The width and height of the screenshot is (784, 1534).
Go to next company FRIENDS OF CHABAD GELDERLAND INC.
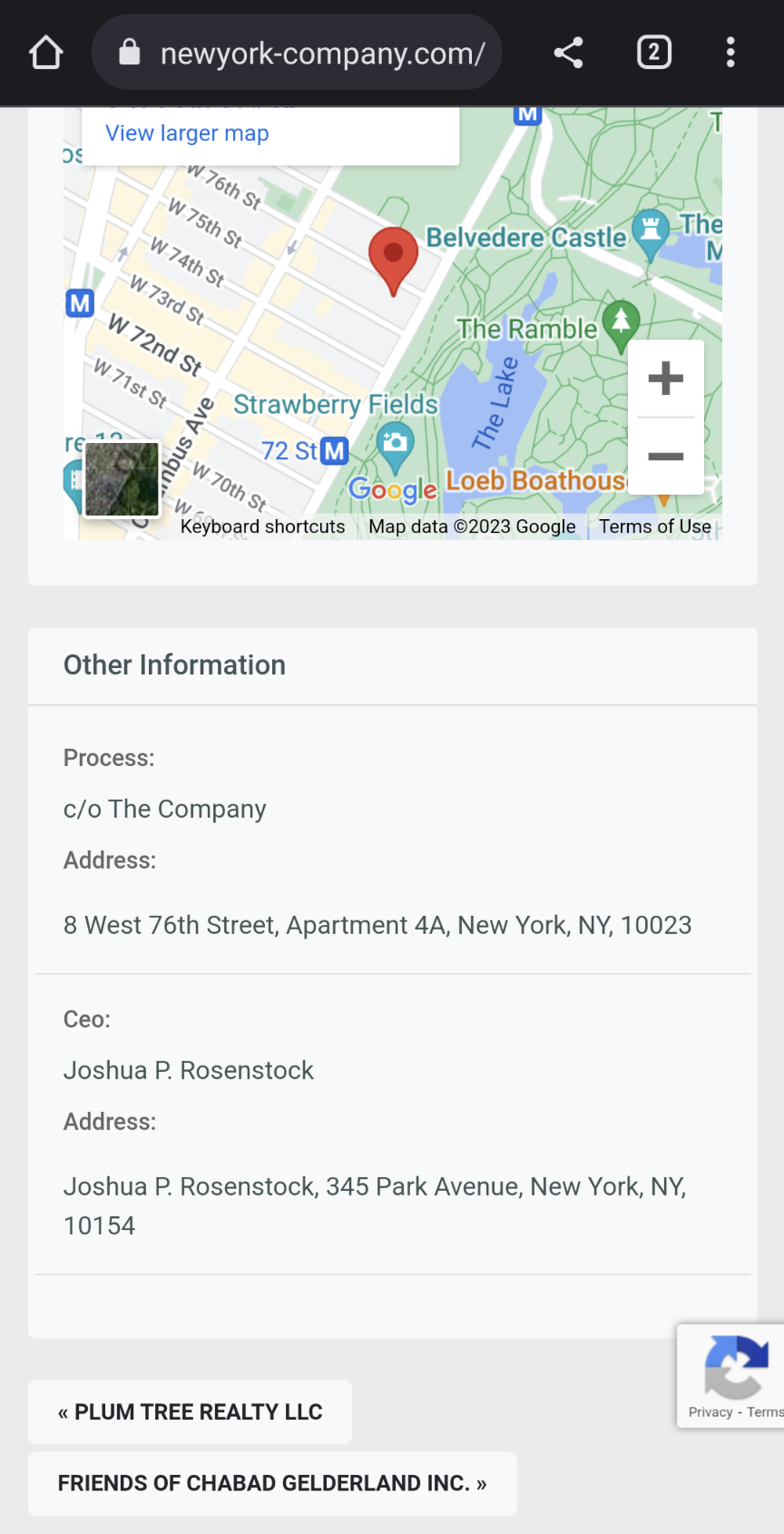[x=272, y=1483]
